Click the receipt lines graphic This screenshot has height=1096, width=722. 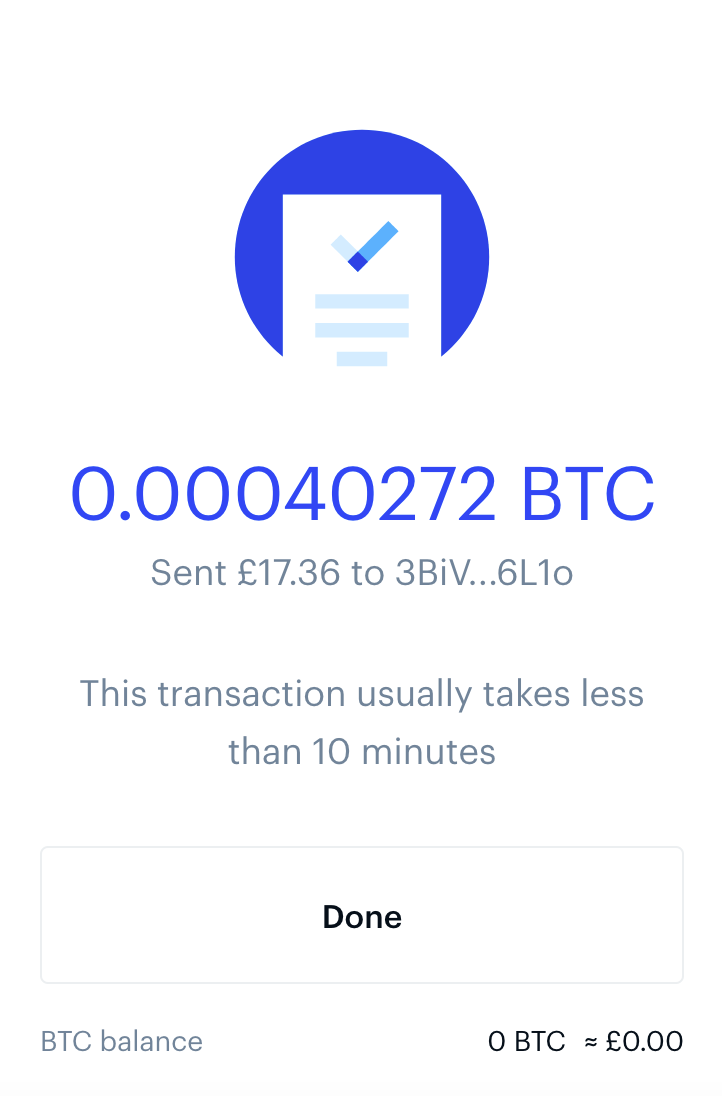(x=362, y=325)
